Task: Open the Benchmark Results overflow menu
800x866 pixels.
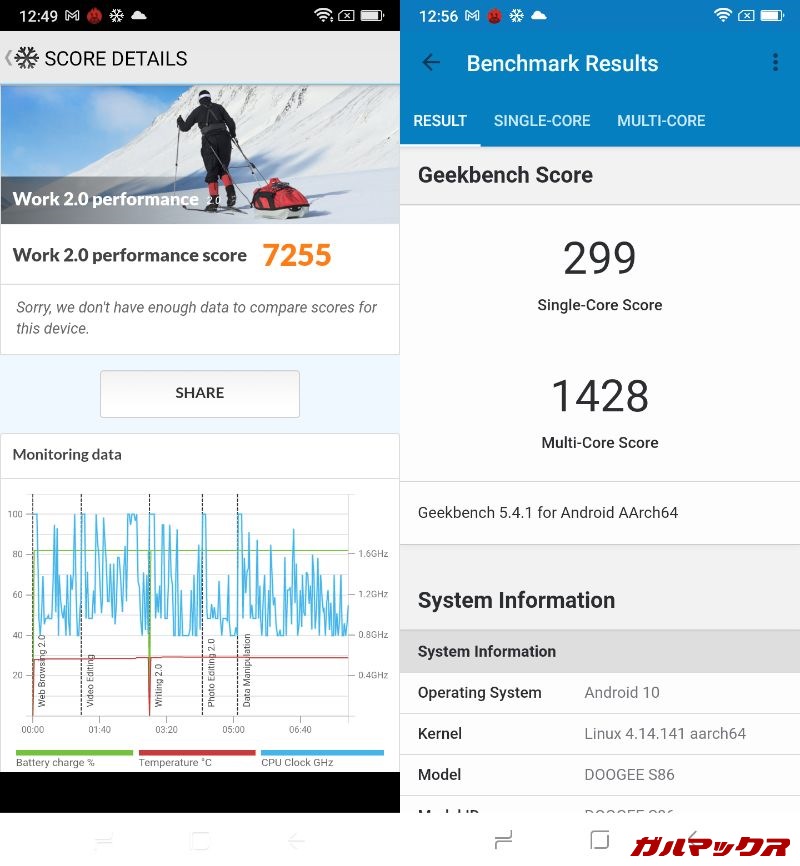Action: pyautogui.click(x=775, y=63)
